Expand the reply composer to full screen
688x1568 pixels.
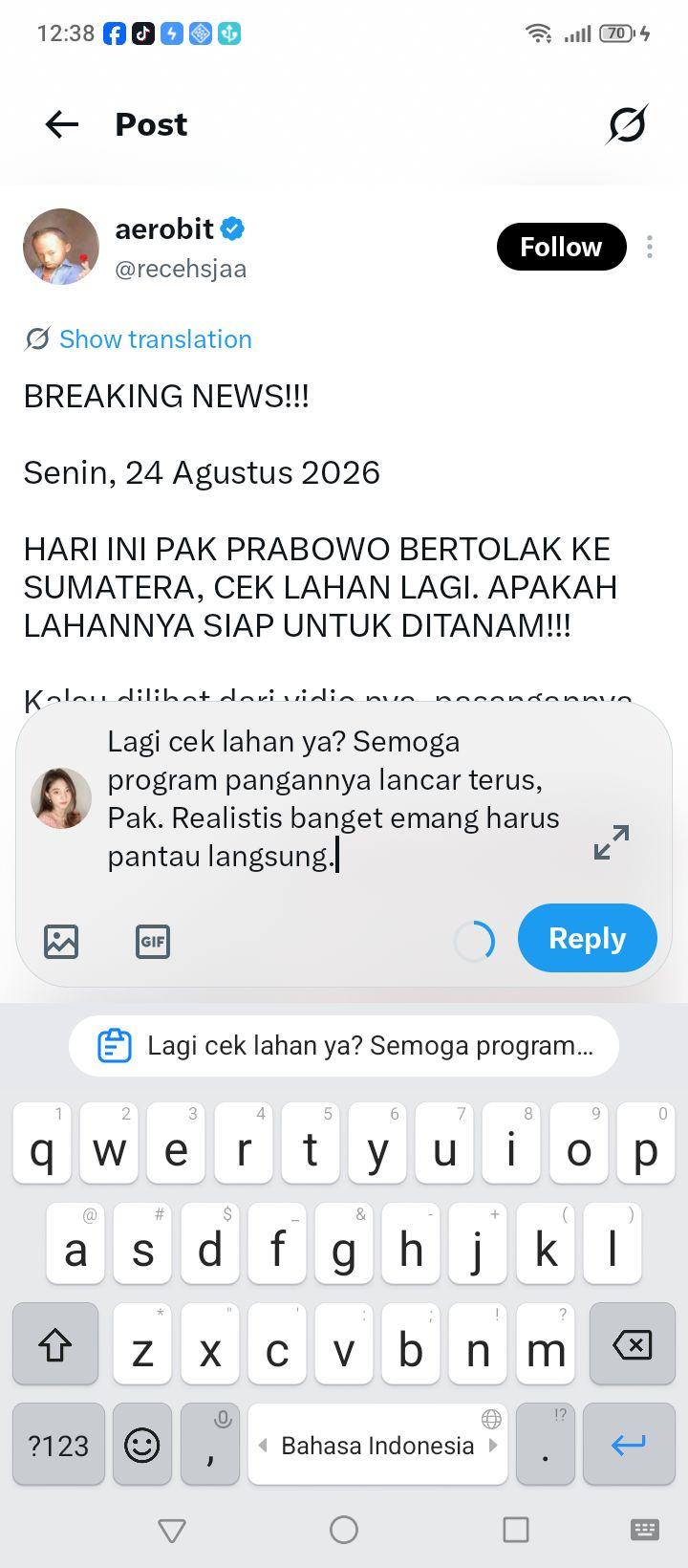pyautogui.click(x=612, y=842)
